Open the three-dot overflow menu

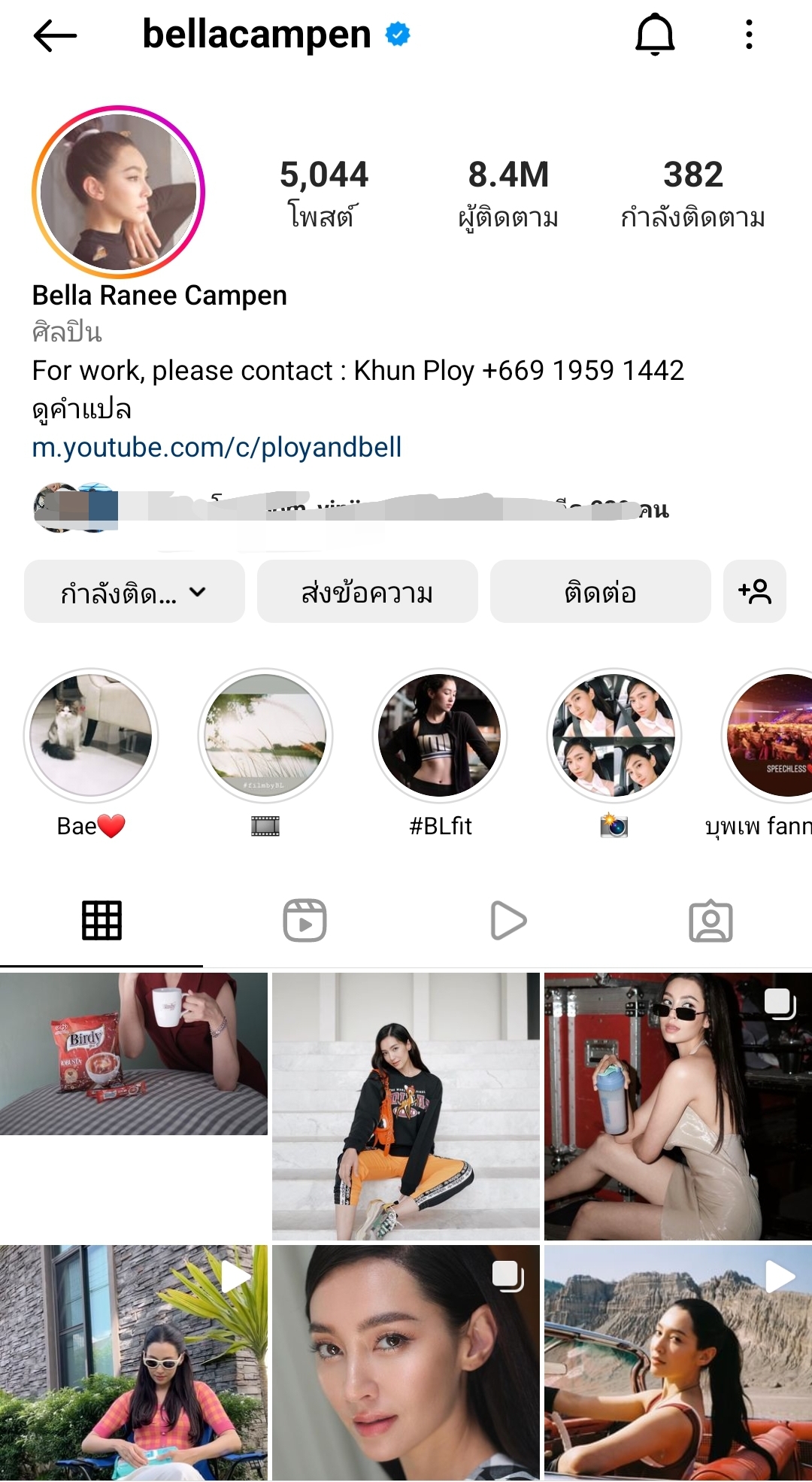click(x=749, y=35)
